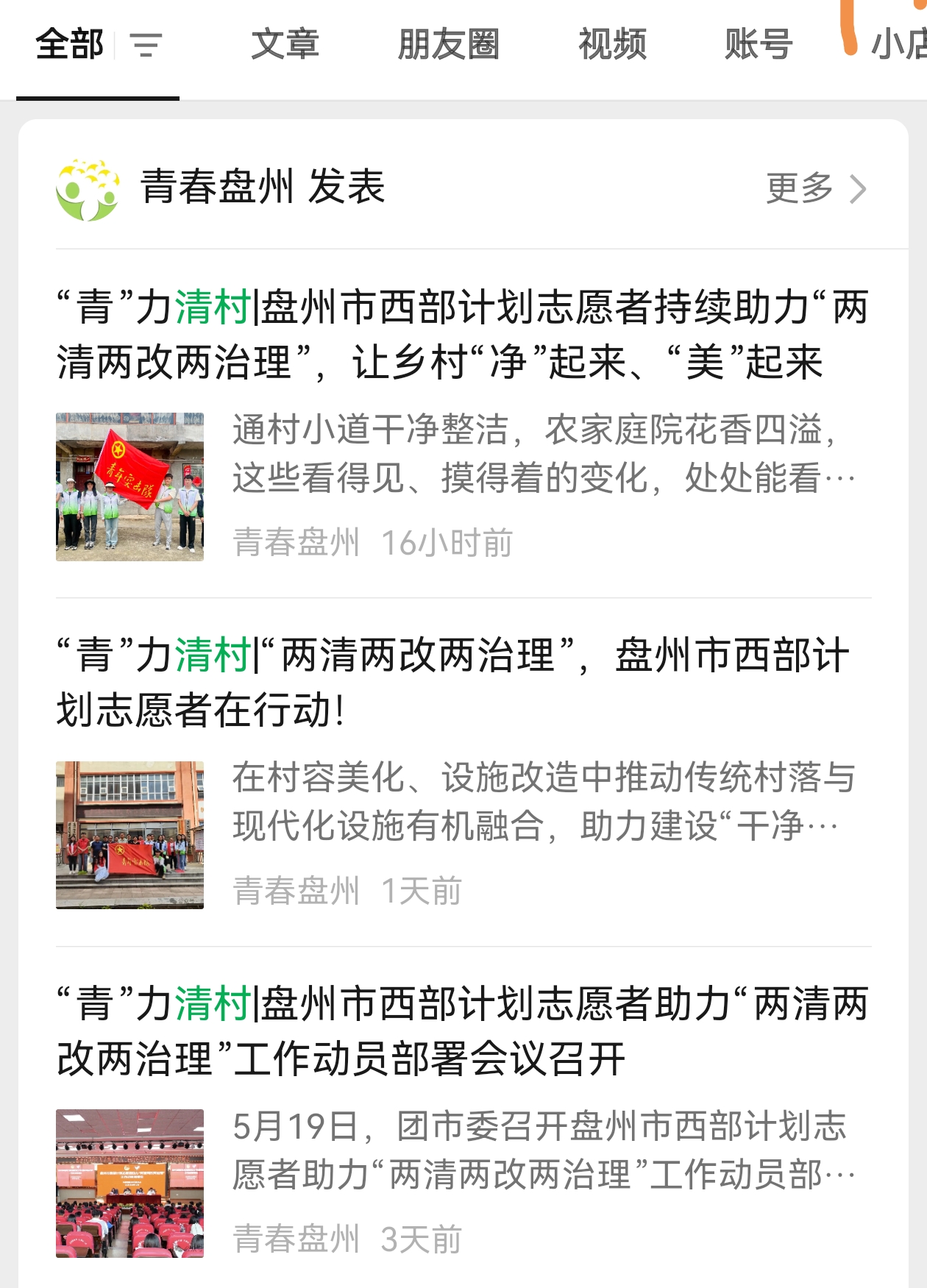This screenshot has height=1288, width=927.
Task: Switch to the 朋友圈 tab
Action: [448, 45]
